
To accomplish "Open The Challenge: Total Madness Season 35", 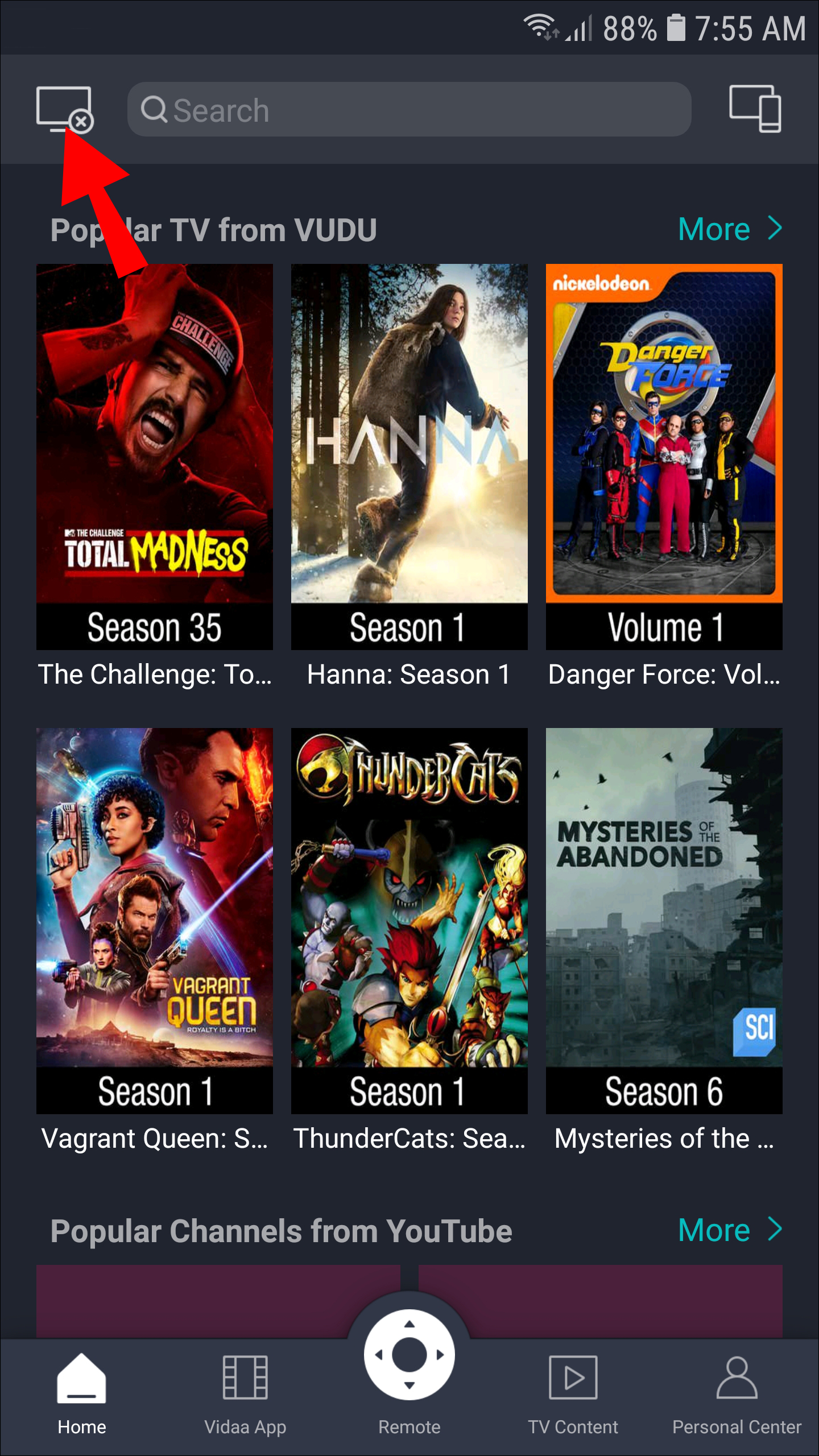I will pos(154,456).
